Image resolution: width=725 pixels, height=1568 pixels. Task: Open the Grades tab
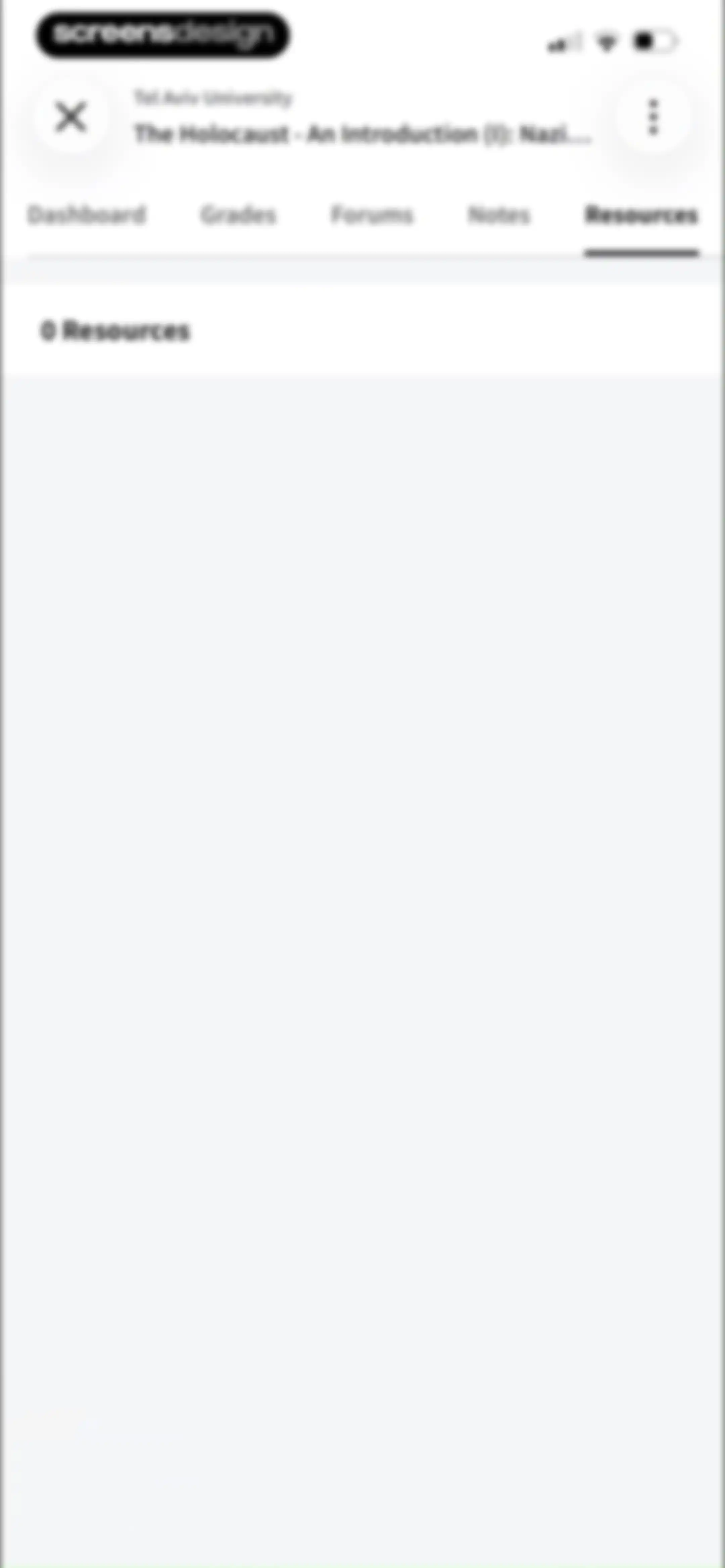click(x=238, y=215)
